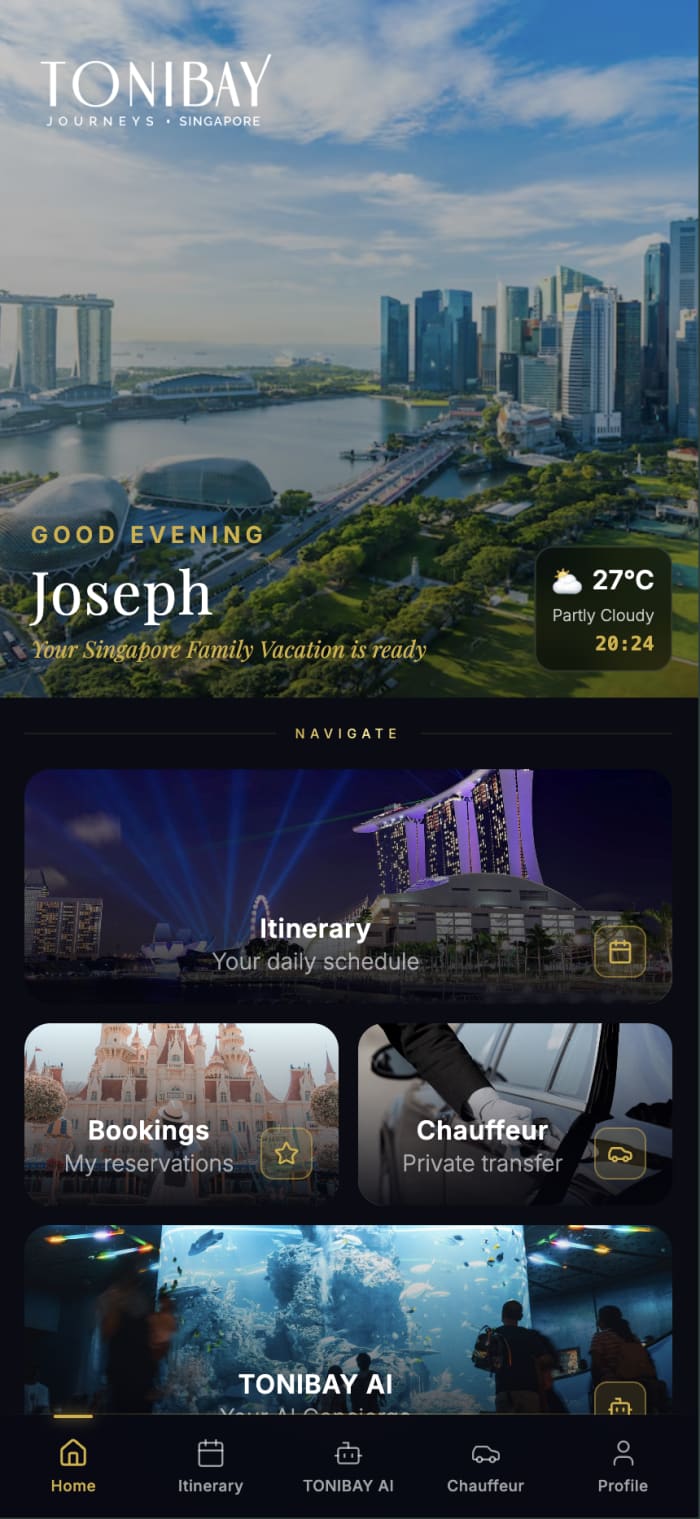Switch to the TONIBAY AI tab

pyautogui.click(x=348, y=1466)
